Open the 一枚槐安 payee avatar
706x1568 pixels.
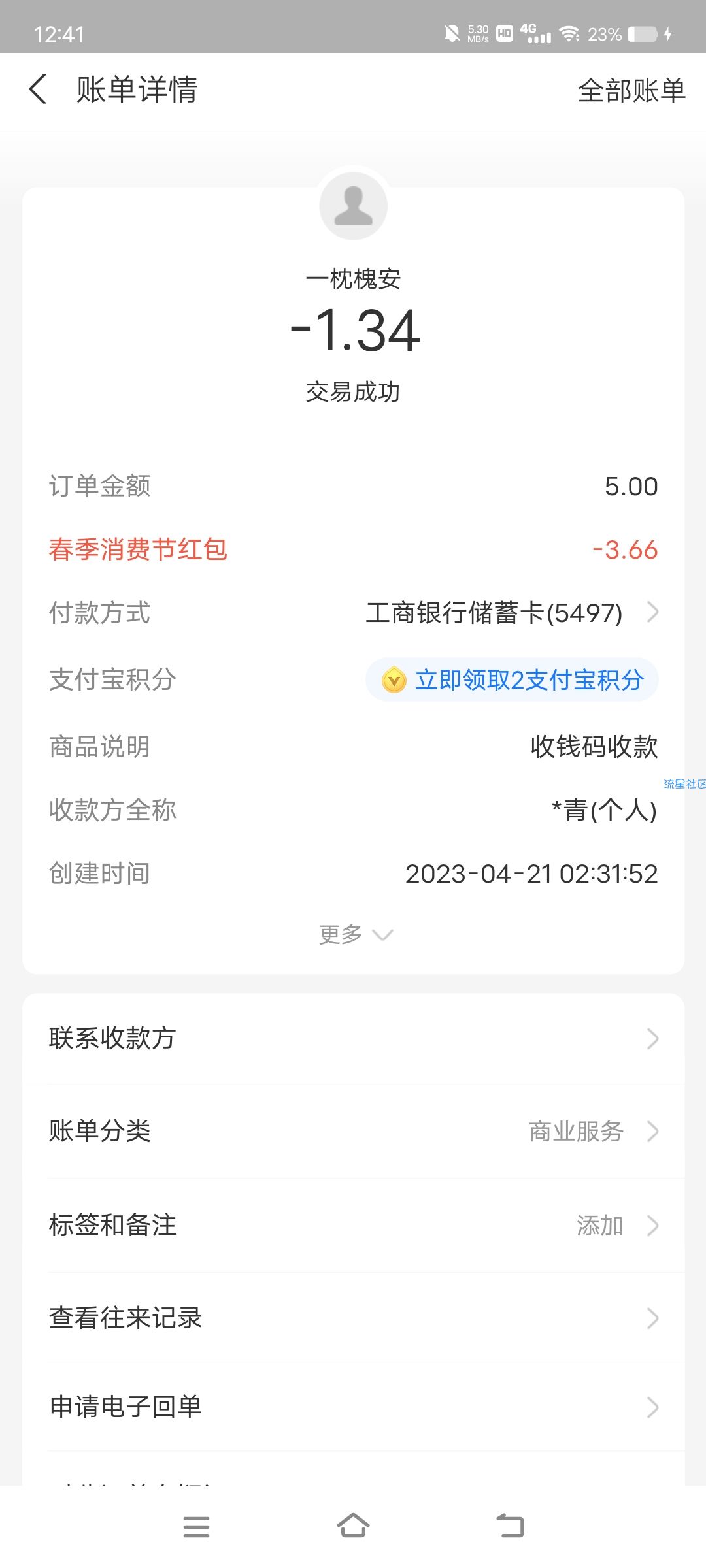(353, 206)
